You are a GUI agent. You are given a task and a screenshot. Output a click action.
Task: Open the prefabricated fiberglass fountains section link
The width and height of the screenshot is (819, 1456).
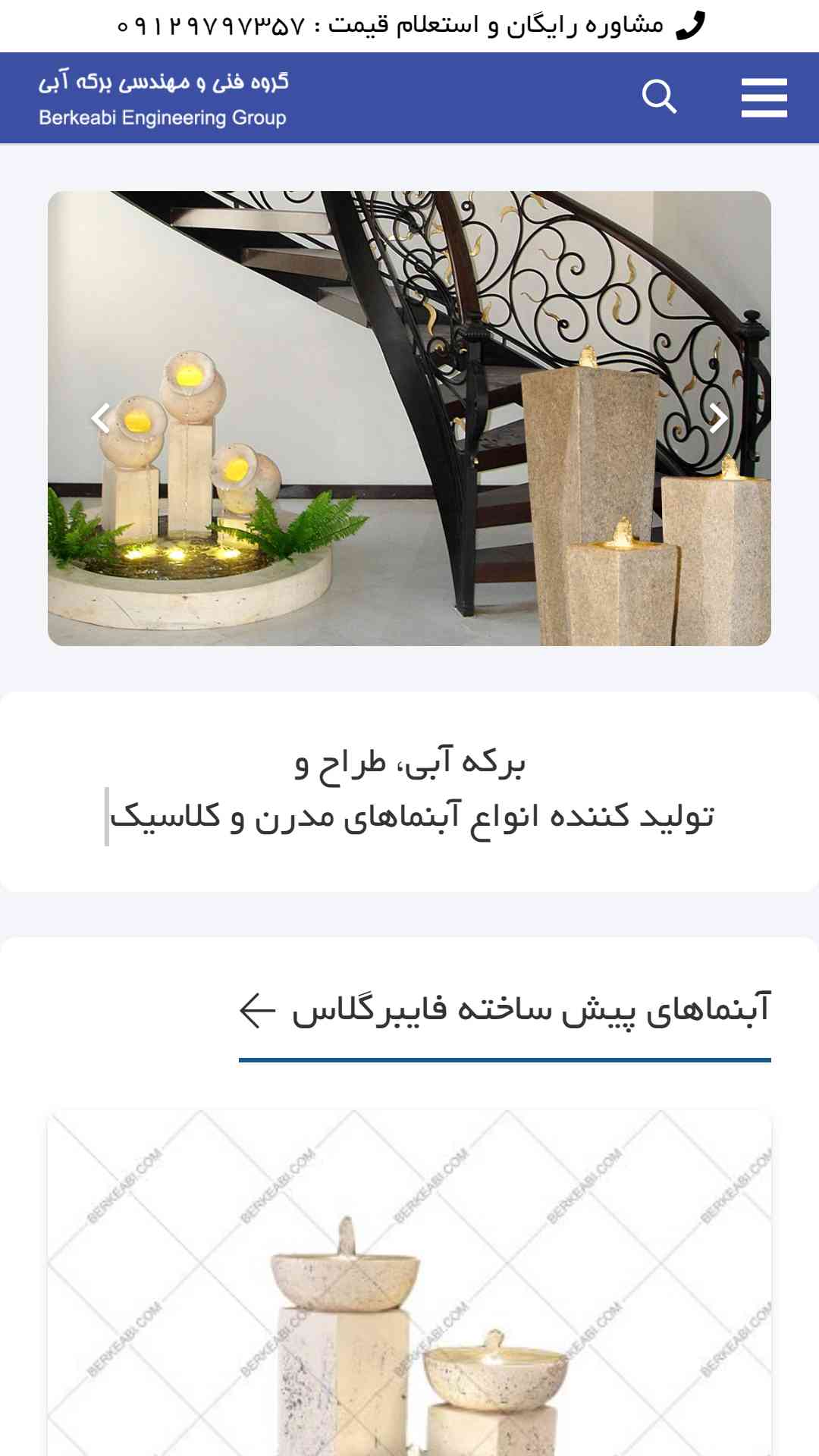(504, 1009)
